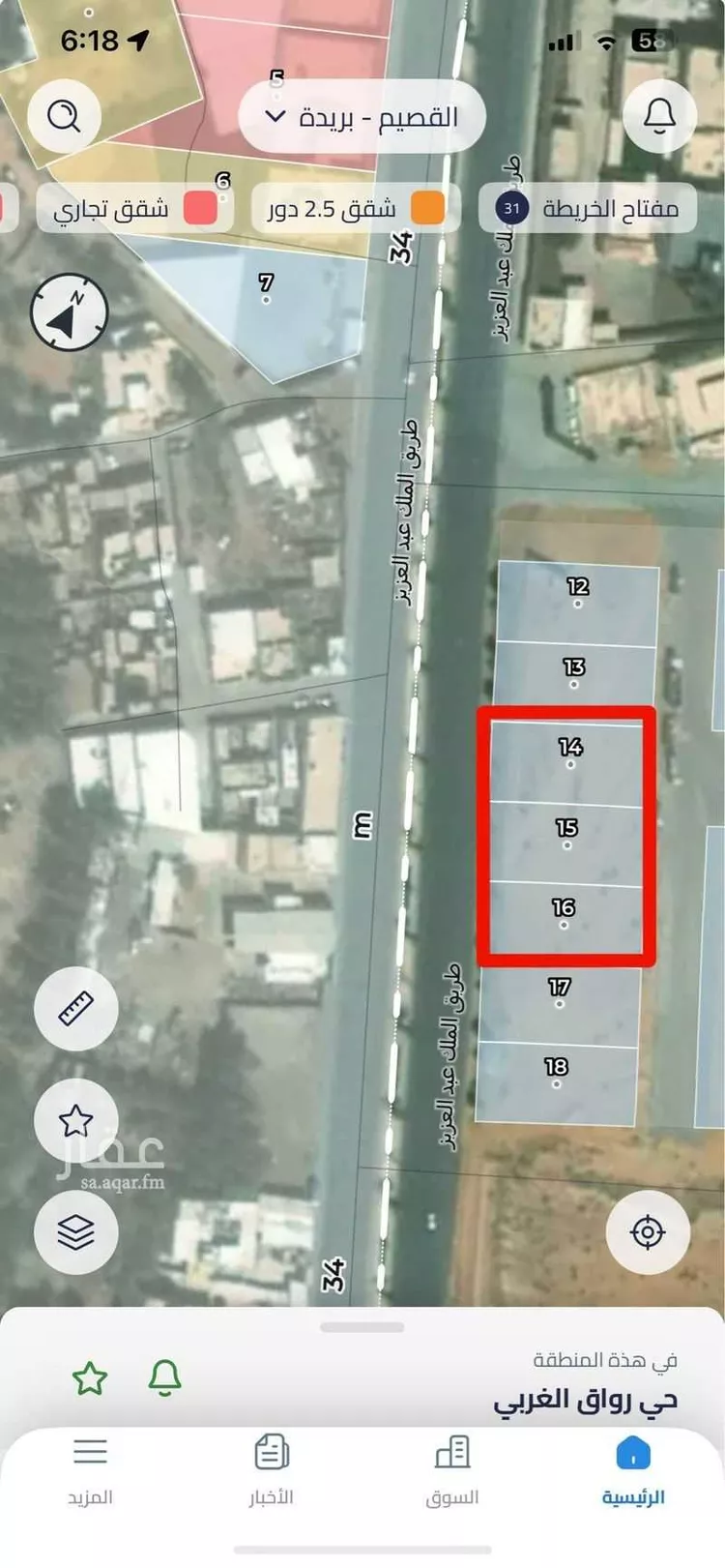Viewport: 725px width, 1568px height.
Task: Select land parcel number 18
Action: [x=556, y=1081]
